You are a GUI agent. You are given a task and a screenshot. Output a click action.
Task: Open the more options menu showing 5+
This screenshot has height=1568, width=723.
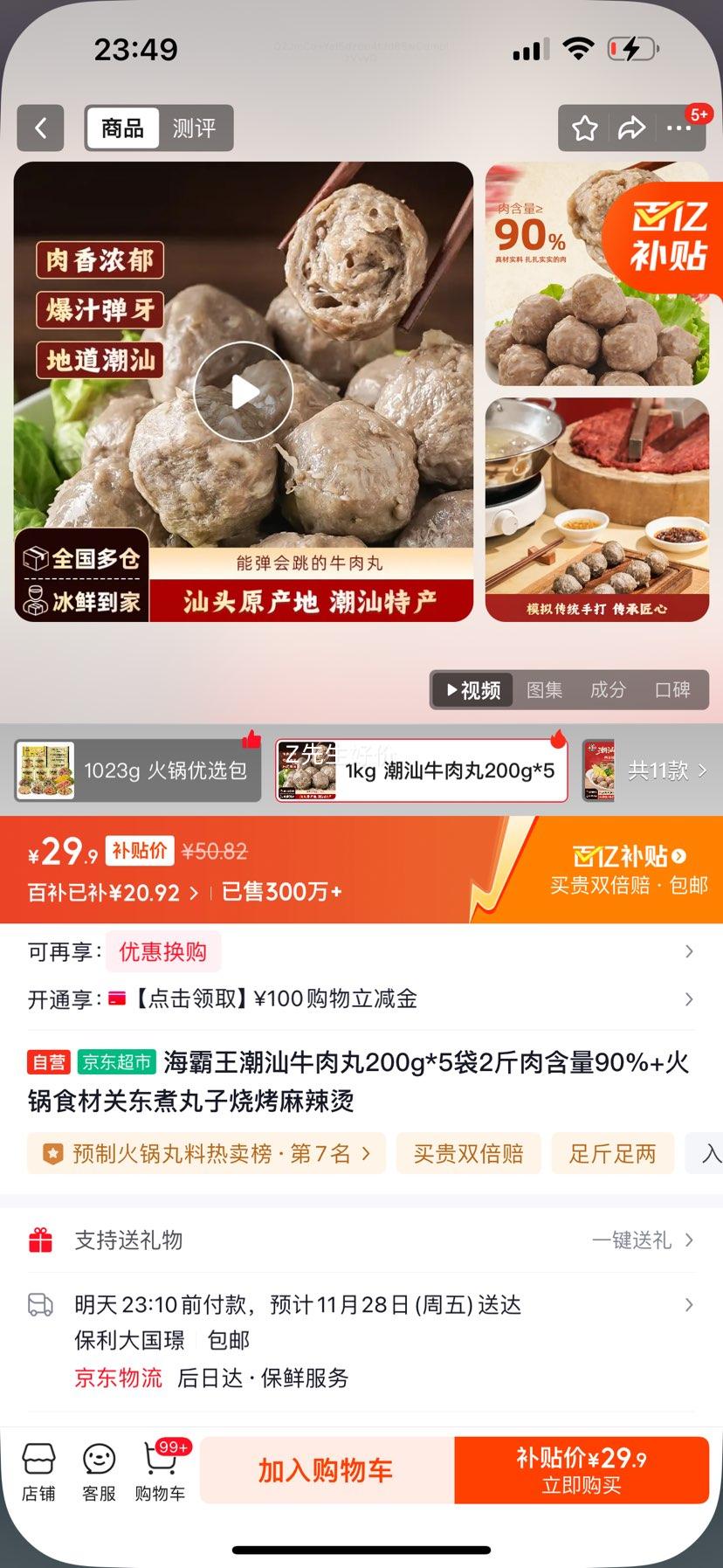[680, 128]
